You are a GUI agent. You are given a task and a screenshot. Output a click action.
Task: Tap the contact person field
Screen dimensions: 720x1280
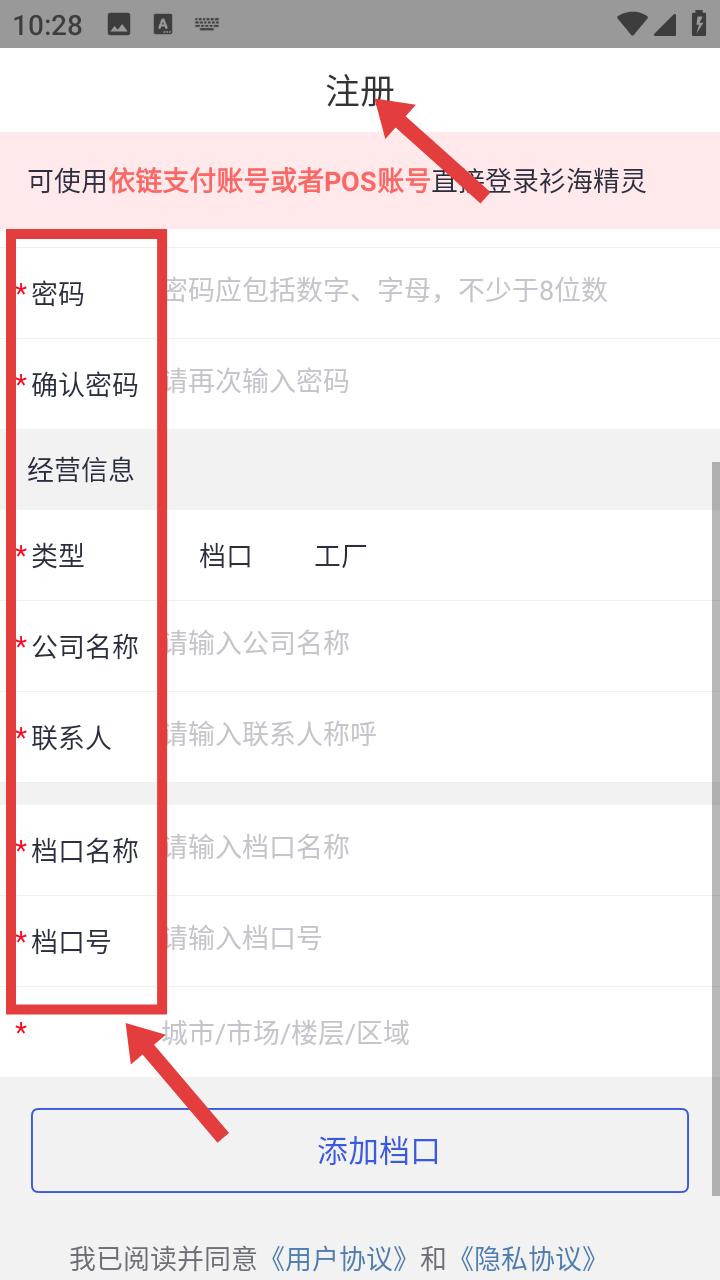click(438, 734)
